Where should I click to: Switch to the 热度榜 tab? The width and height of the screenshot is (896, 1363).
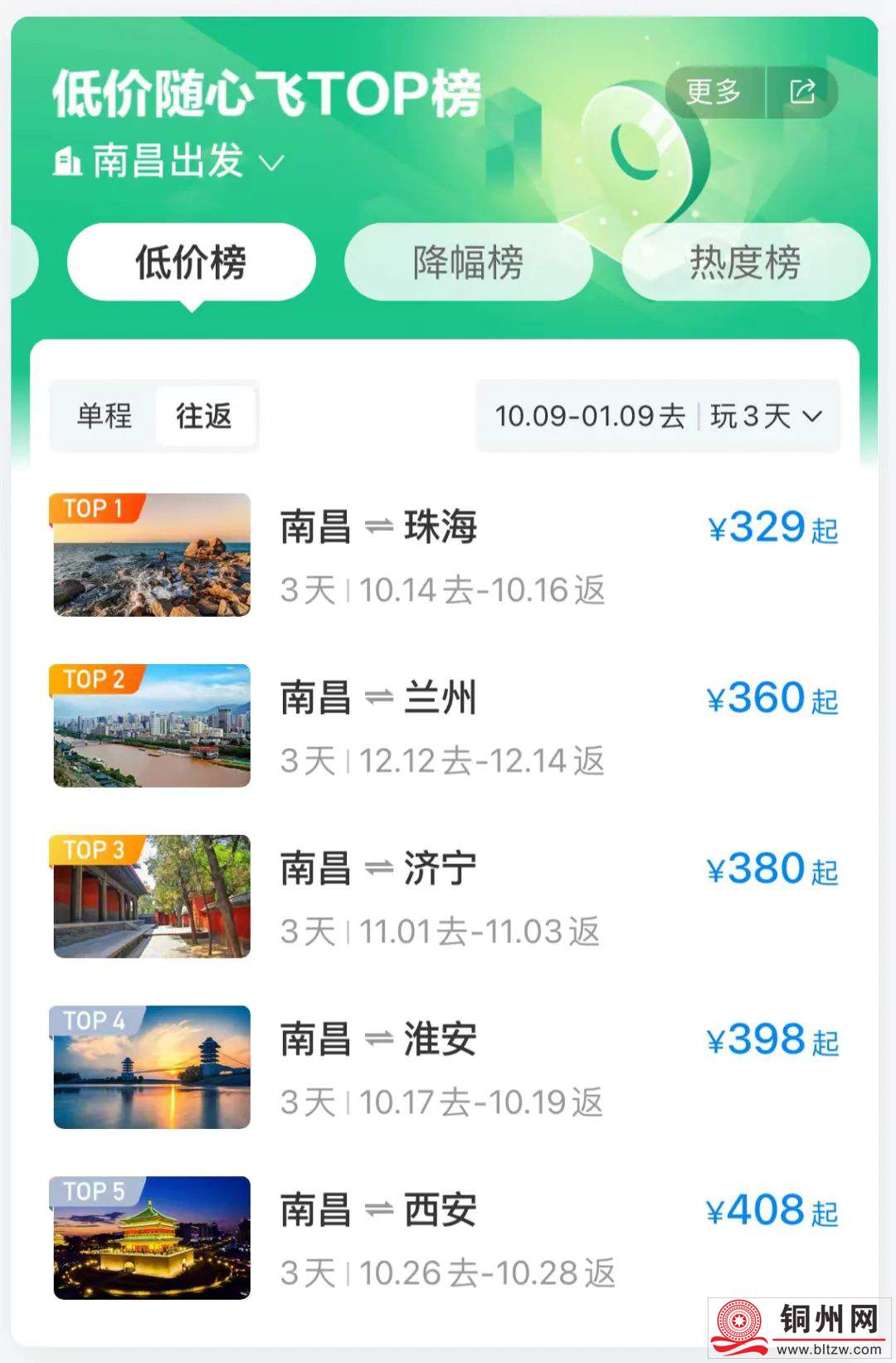click(x=745, y=263)
